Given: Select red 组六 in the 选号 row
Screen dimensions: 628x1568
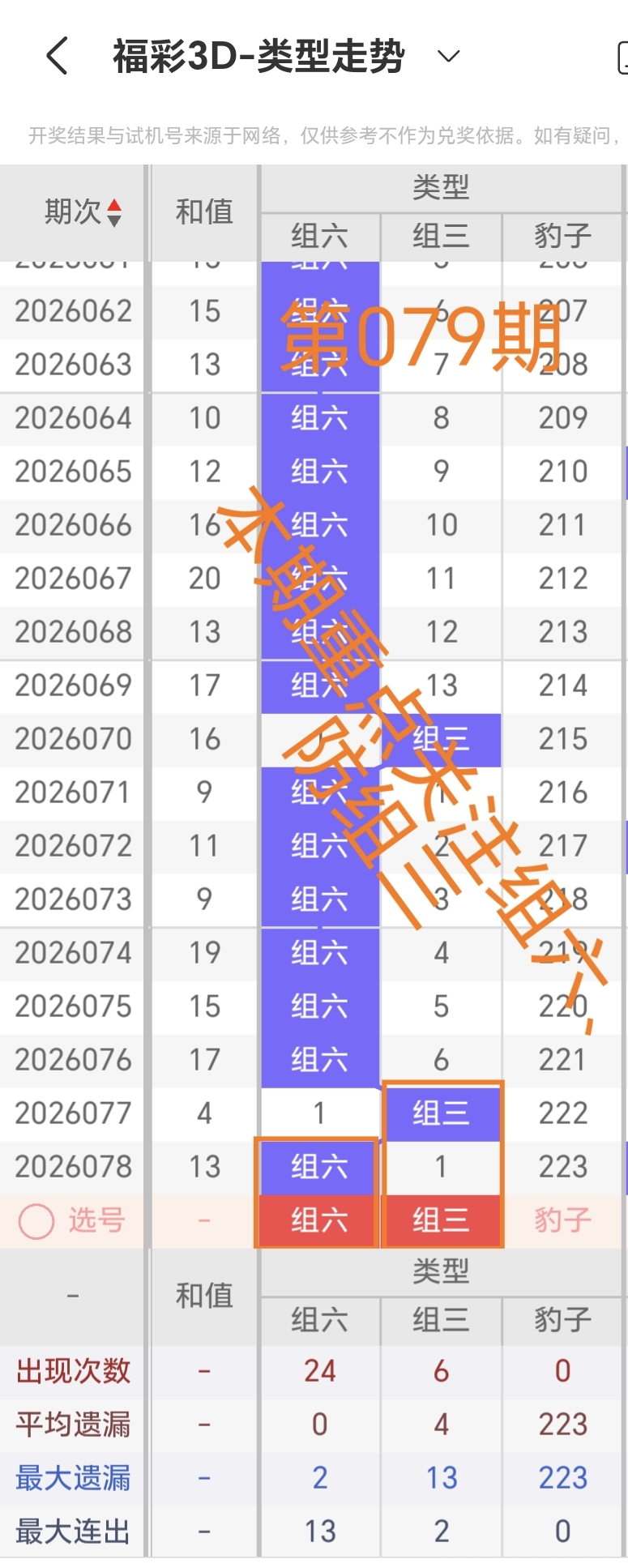Looking at the screenshot, I should click(317, 1220).
